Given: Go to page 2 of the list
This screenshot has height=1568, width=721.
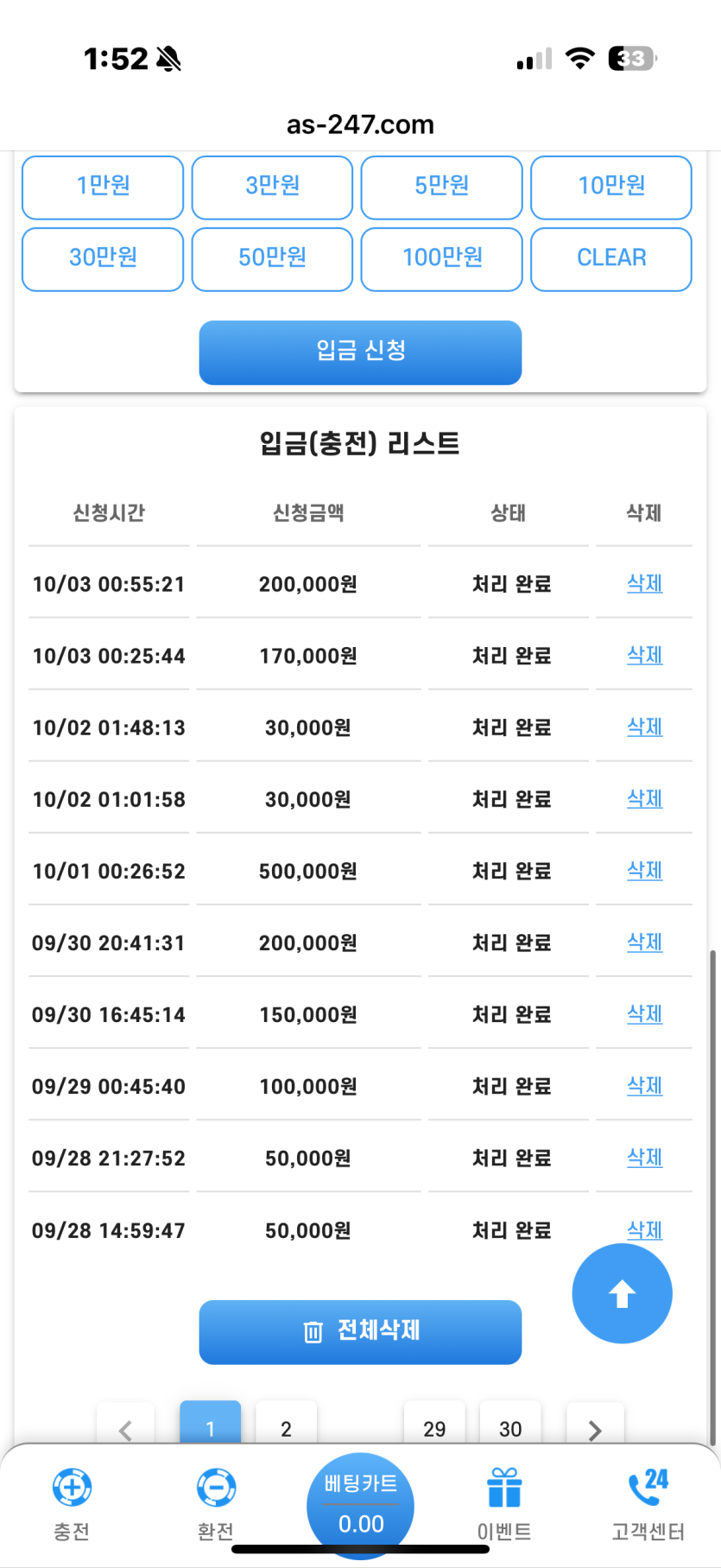Looking at the screenshot, I should tap(286, 1428).
